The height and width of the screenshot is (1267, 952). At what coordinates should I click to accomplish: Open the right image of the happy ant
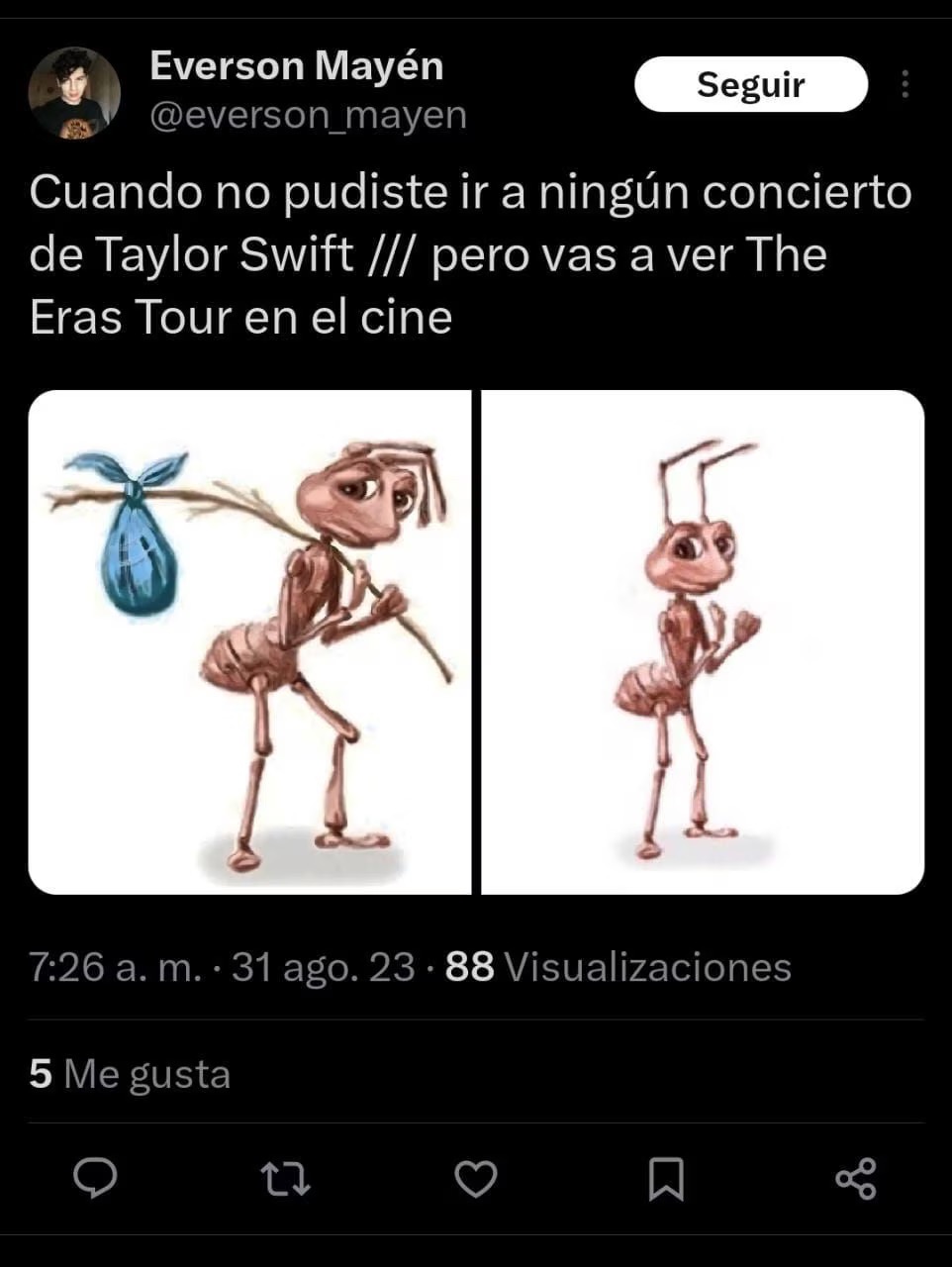coord(703,641)
